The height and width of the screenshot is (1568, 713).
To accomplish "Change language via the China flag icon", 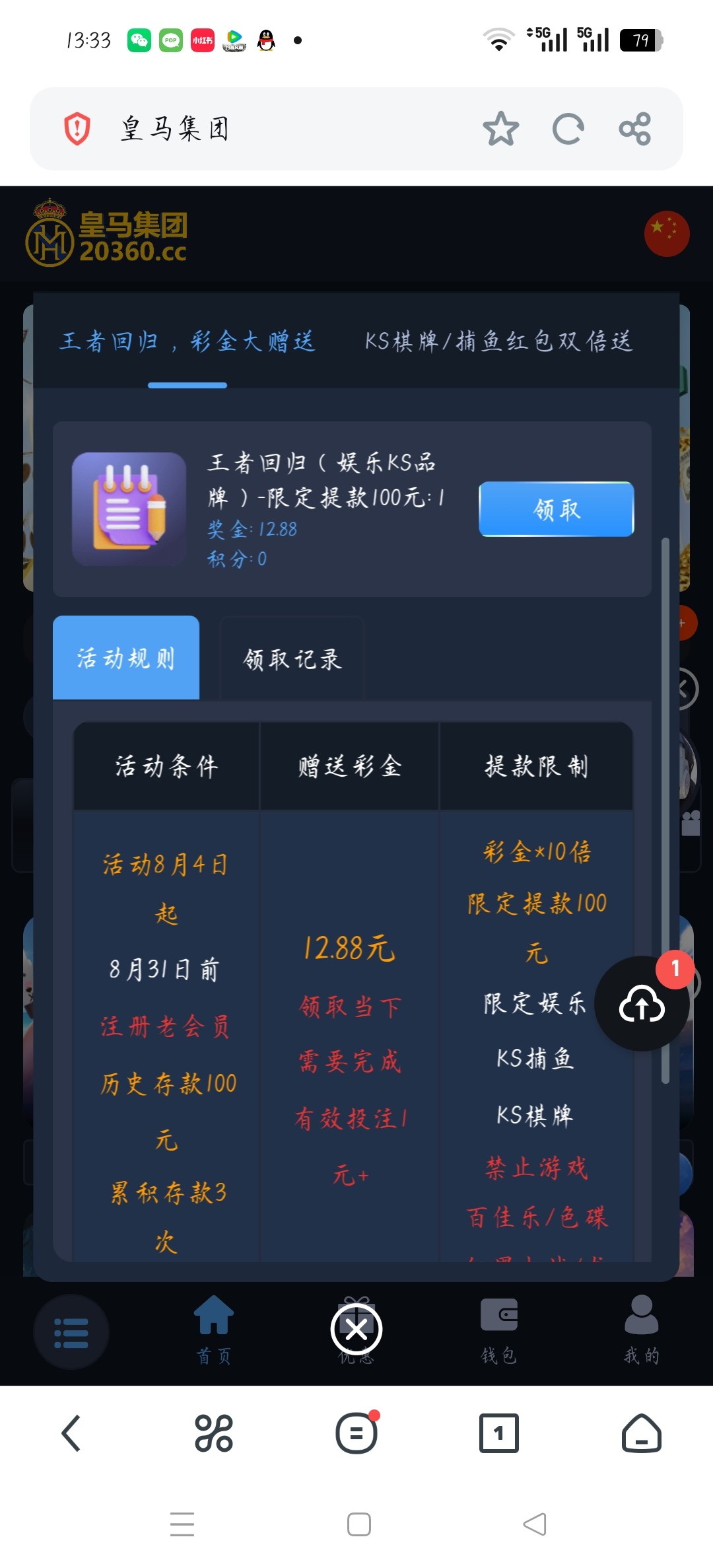I will [x=666, y=233].
